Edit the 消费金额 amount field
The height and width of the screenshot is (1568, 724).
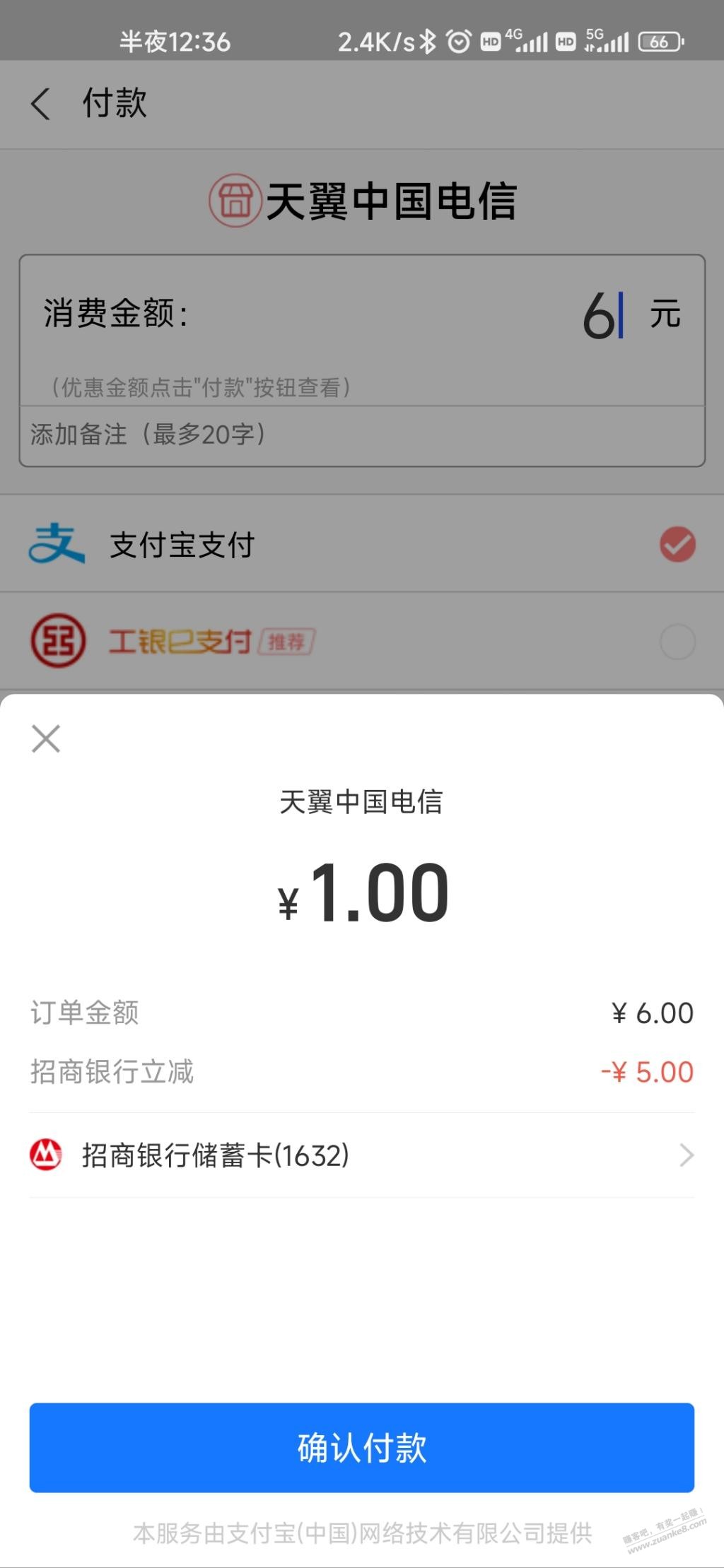(x=362, y=314)
